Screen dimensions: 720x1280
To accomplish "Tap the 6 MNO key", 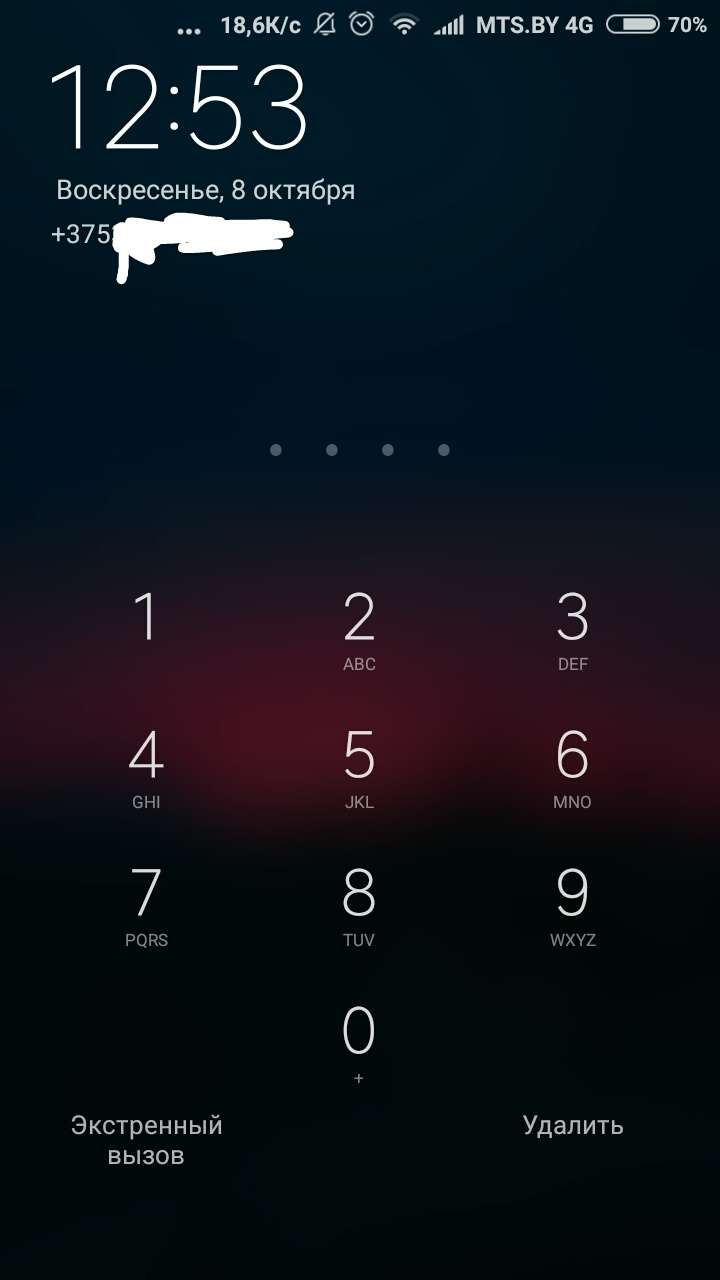I will [572, 768].
